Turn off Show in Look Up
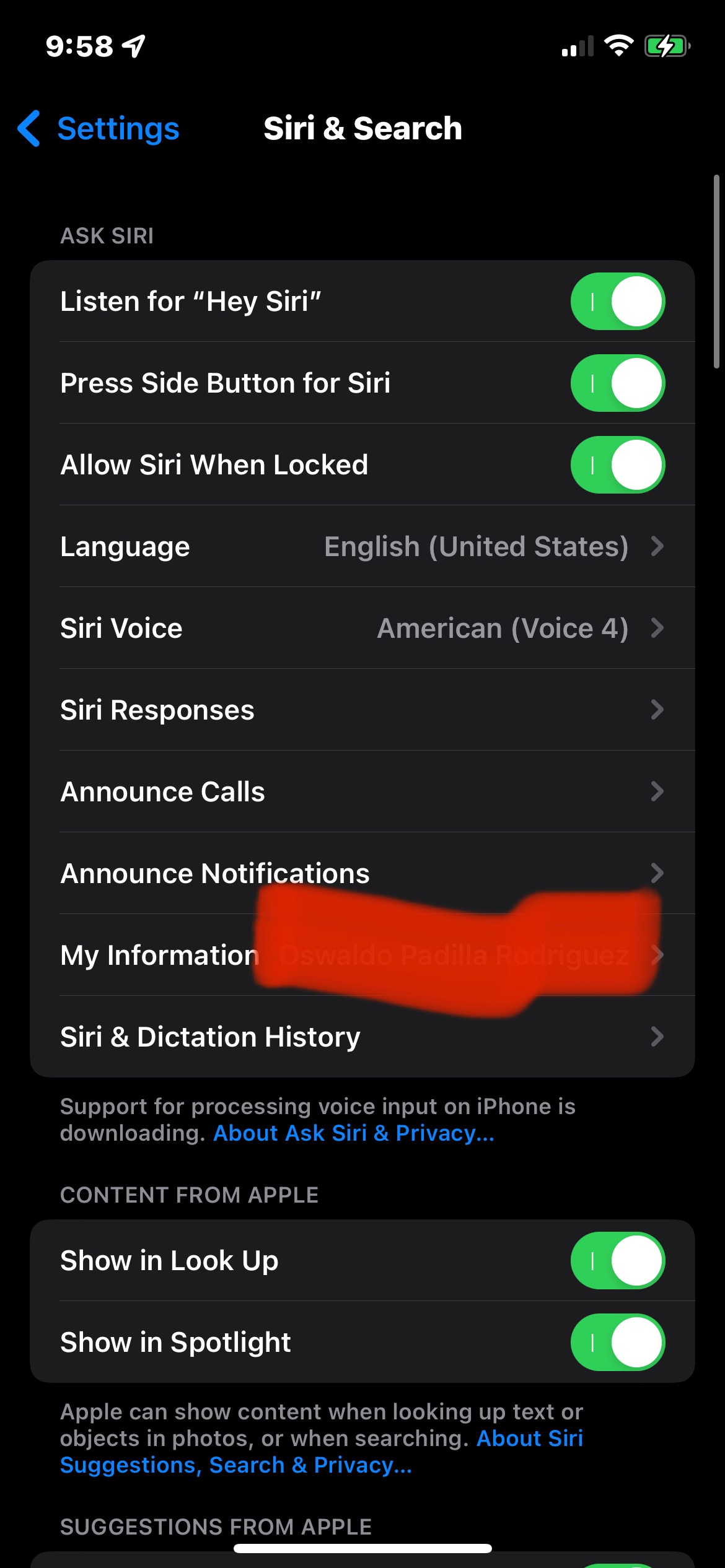This screenshot has height=1568, width=725. coord(617,1261)
